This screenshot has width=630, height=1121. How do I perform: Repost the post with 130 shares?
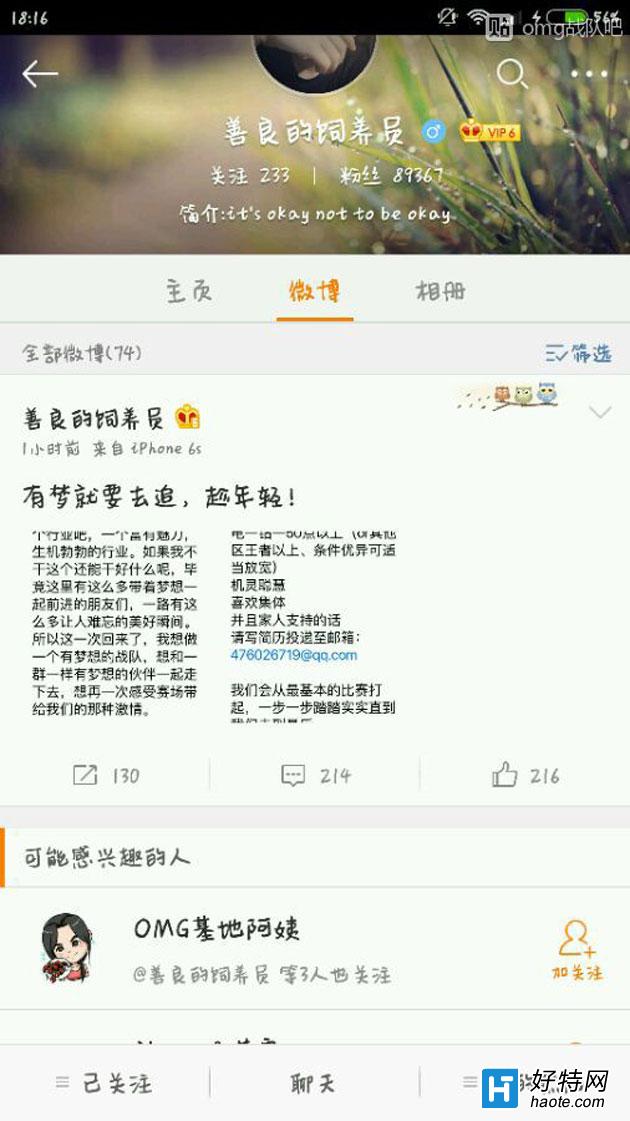(x=105, y=775)
